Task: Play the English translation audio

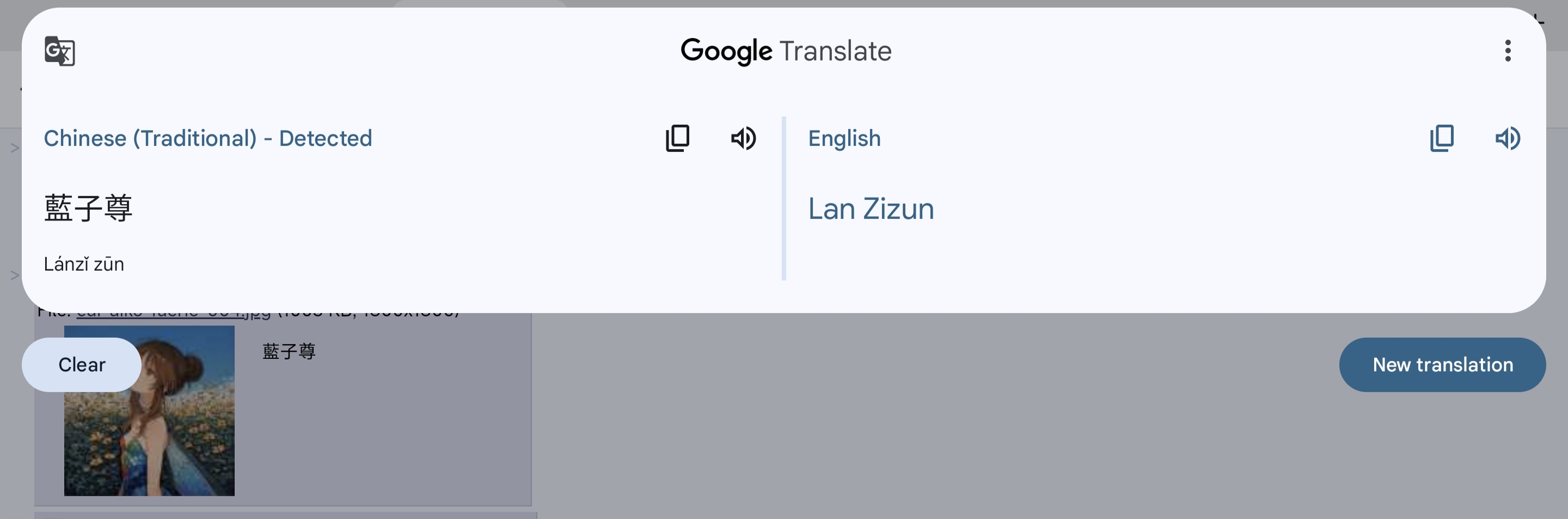Action: [1507, 138]
